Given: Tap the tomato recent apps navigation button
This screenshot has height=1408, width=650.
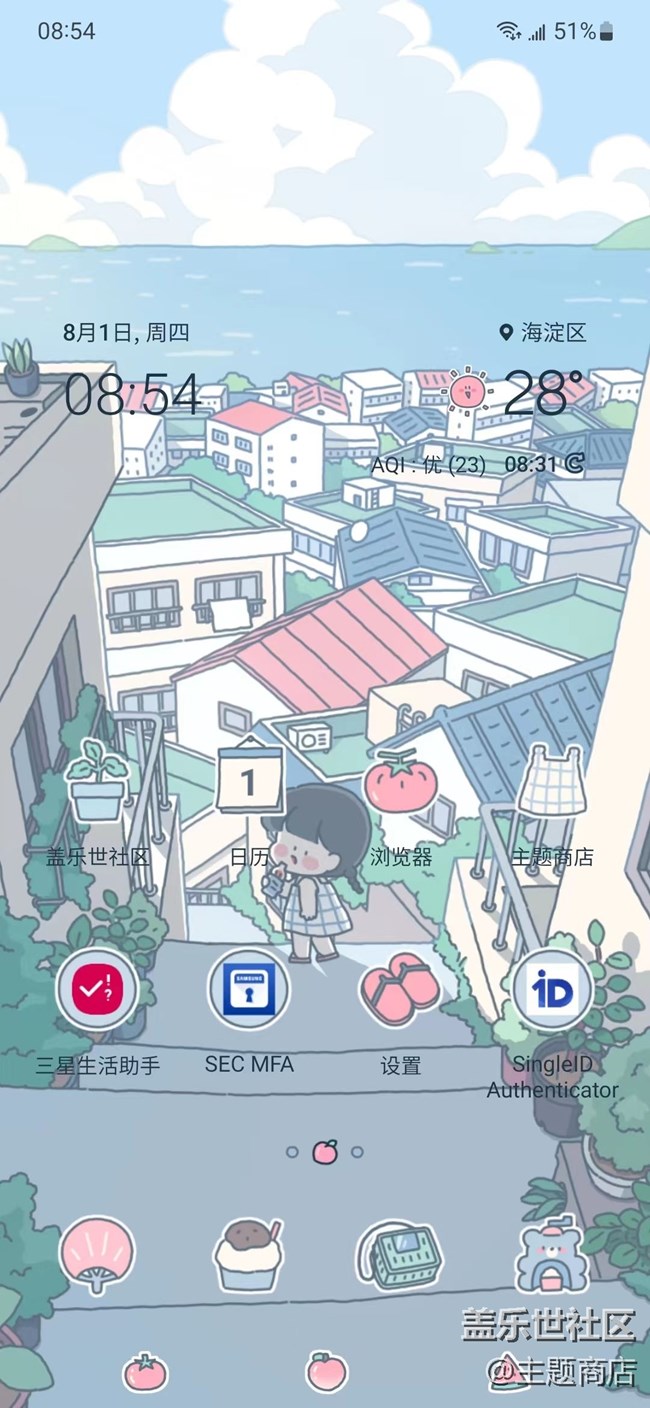Looking at the screenshot, I should (x=145, y=1371).
